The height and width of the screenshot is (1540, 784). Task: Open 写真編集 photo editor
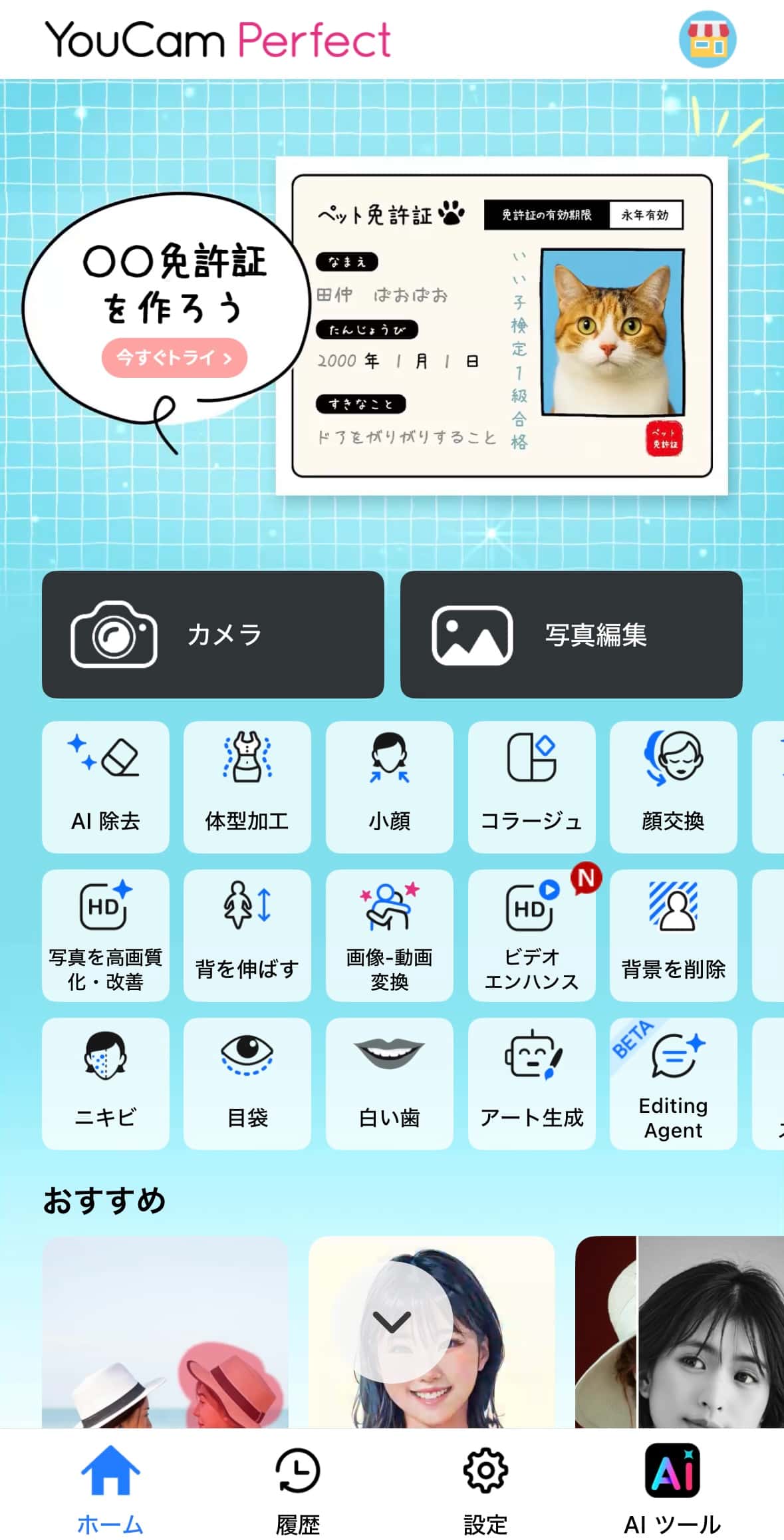click(x=571, y=634)
